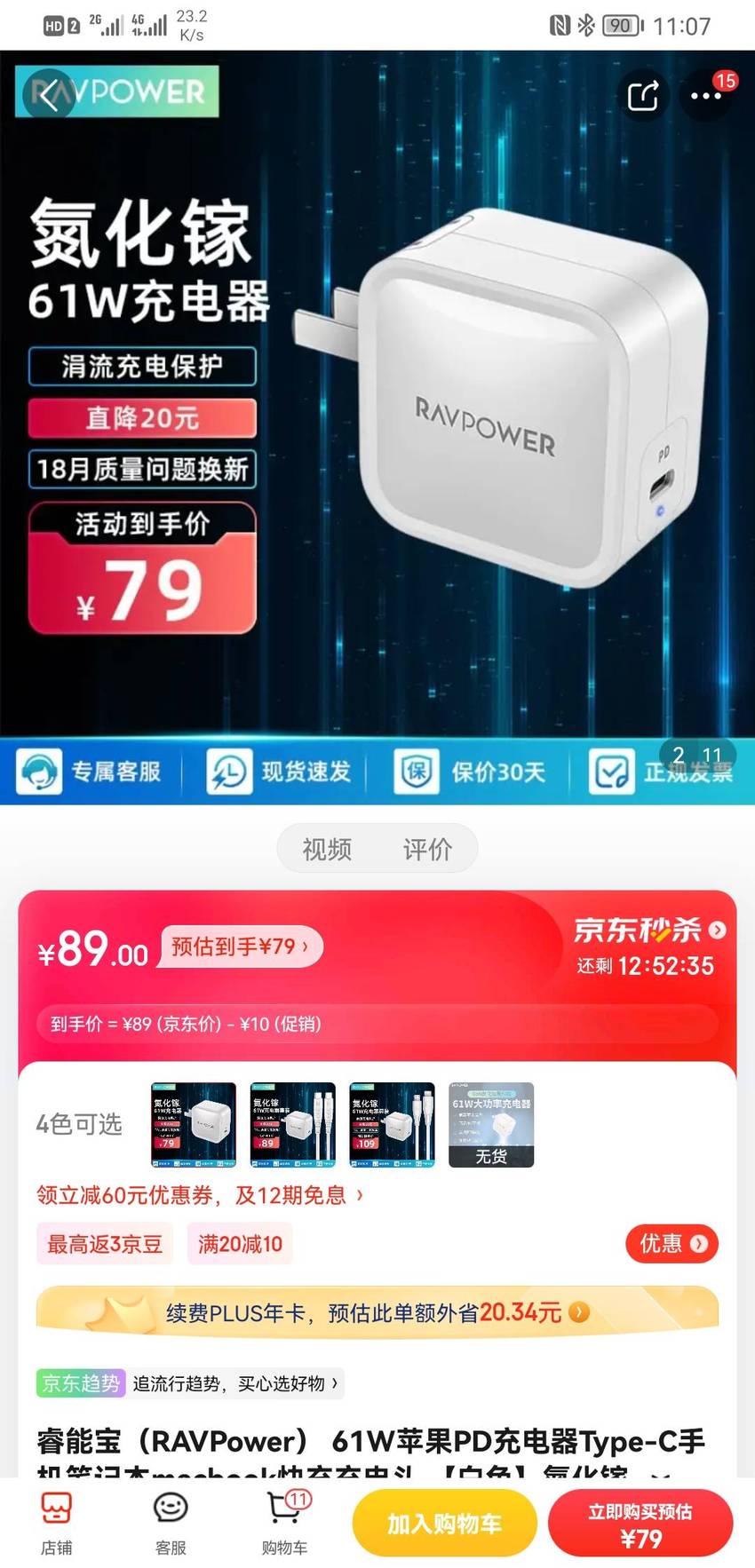Image resolution: width=755 pixels, height=1568 pixels.
Task: Select the ¥109 variant thumbnail
Action: pos(393,1124)
